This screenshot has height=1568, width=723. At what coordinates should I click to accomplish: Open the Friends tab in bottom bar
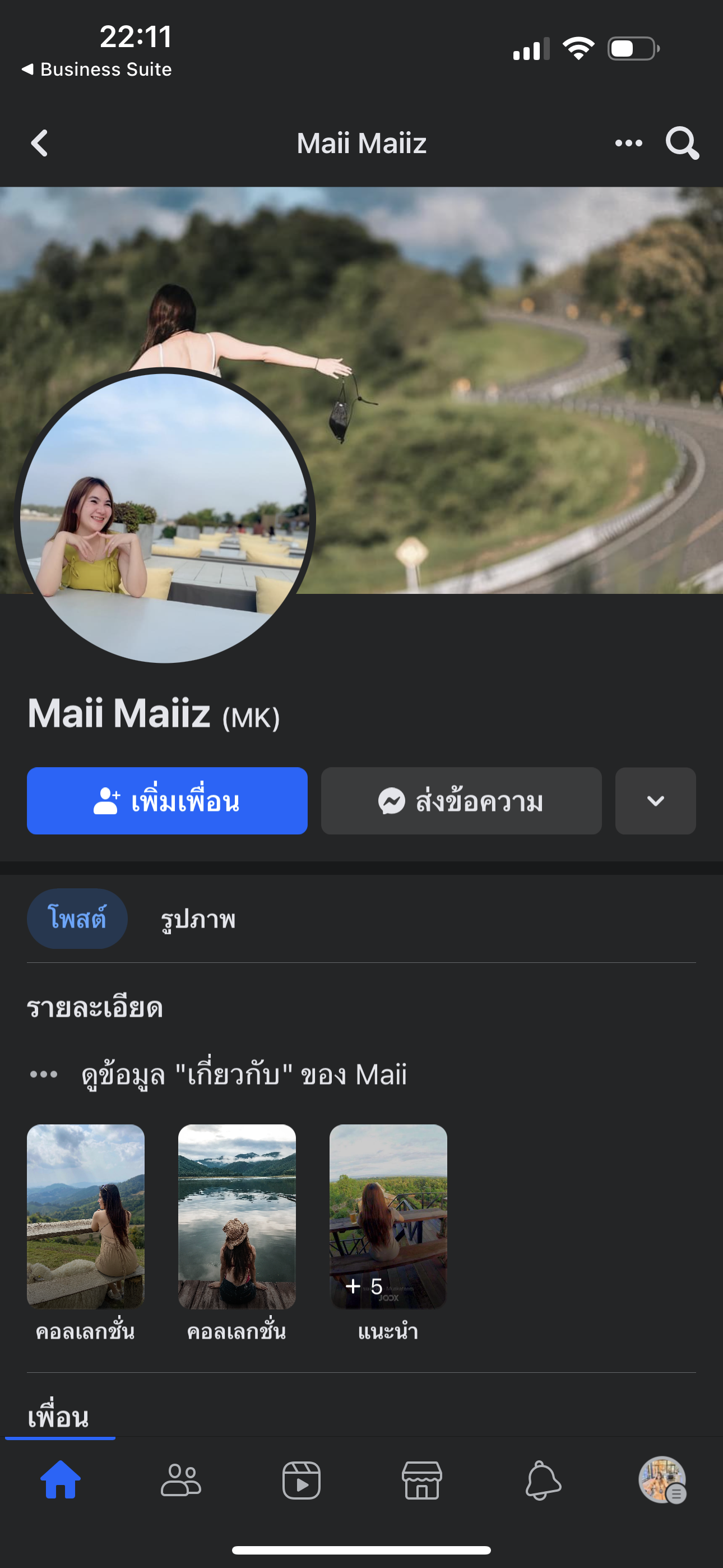pos(180,1480)
